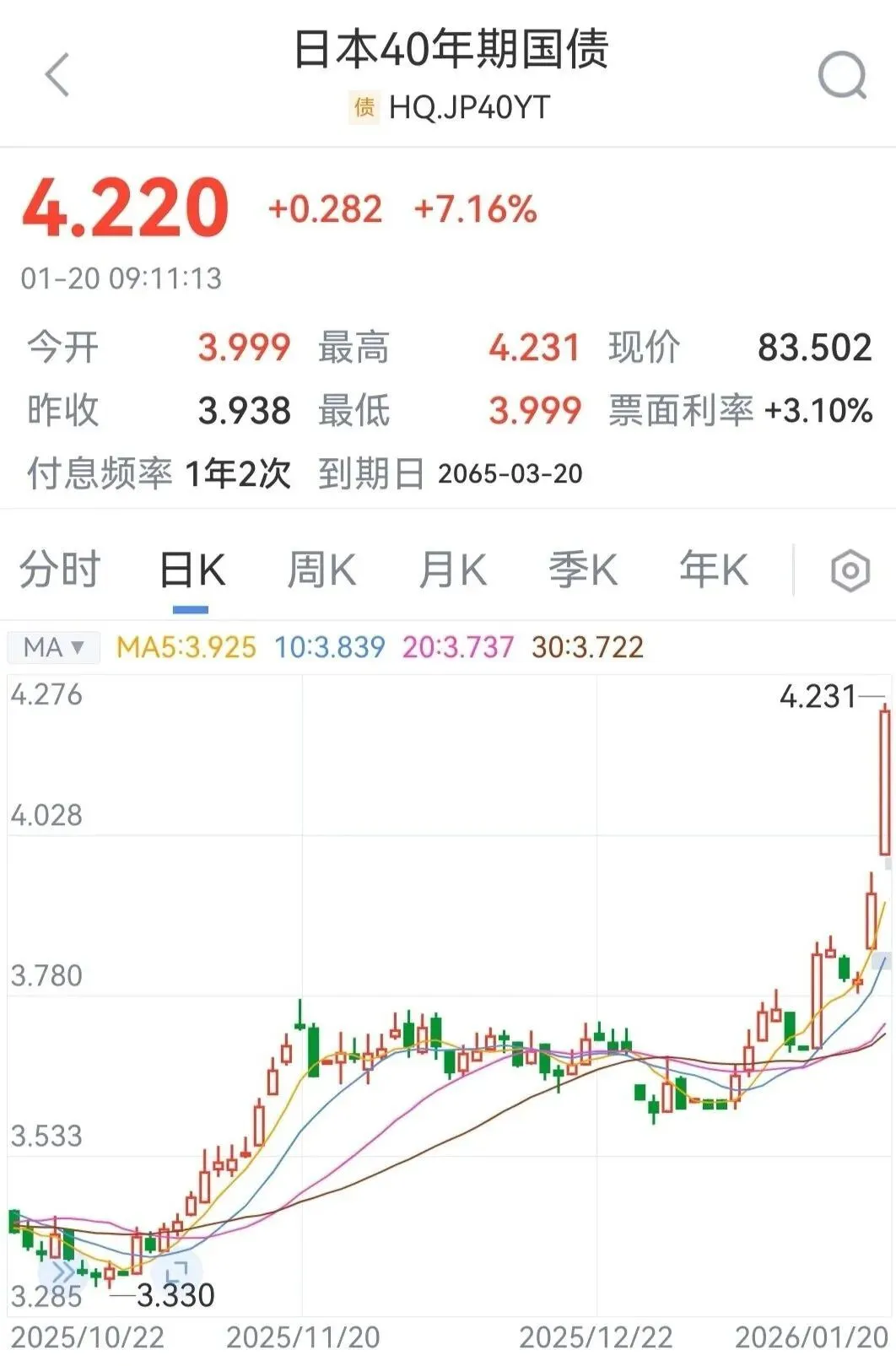
Task: Switch to the 分时 tab
Action: pyautogui.click(x=60, y=570)
